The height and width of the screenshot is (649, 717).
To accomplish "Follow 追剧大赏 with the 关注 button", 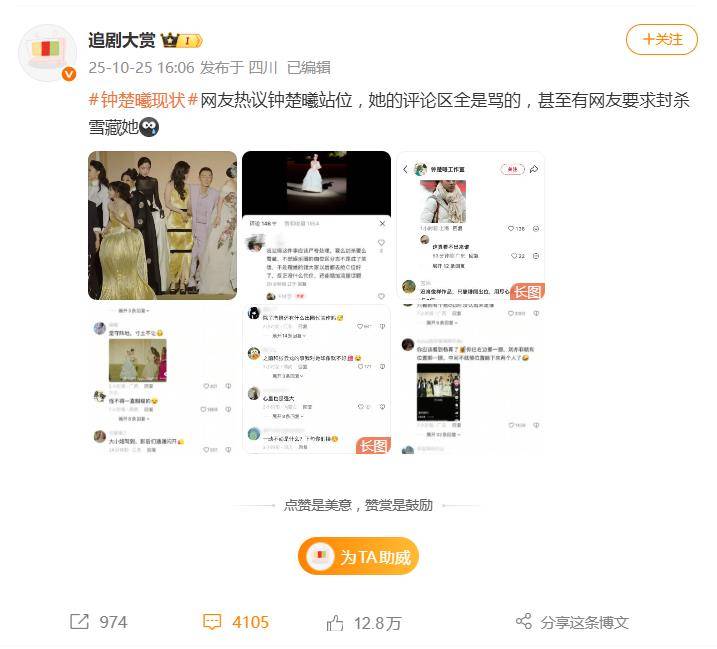I will click(661, 39).
